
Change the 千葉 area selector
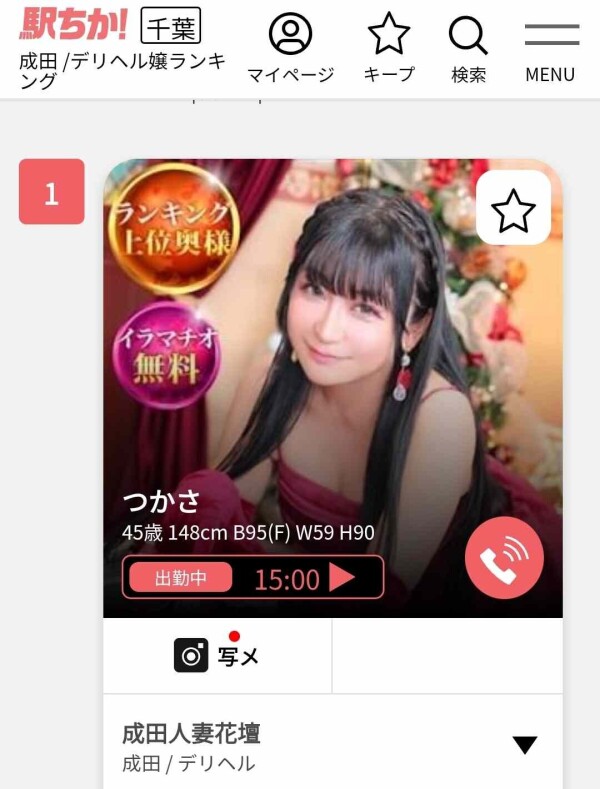click(x=171, y=25)
